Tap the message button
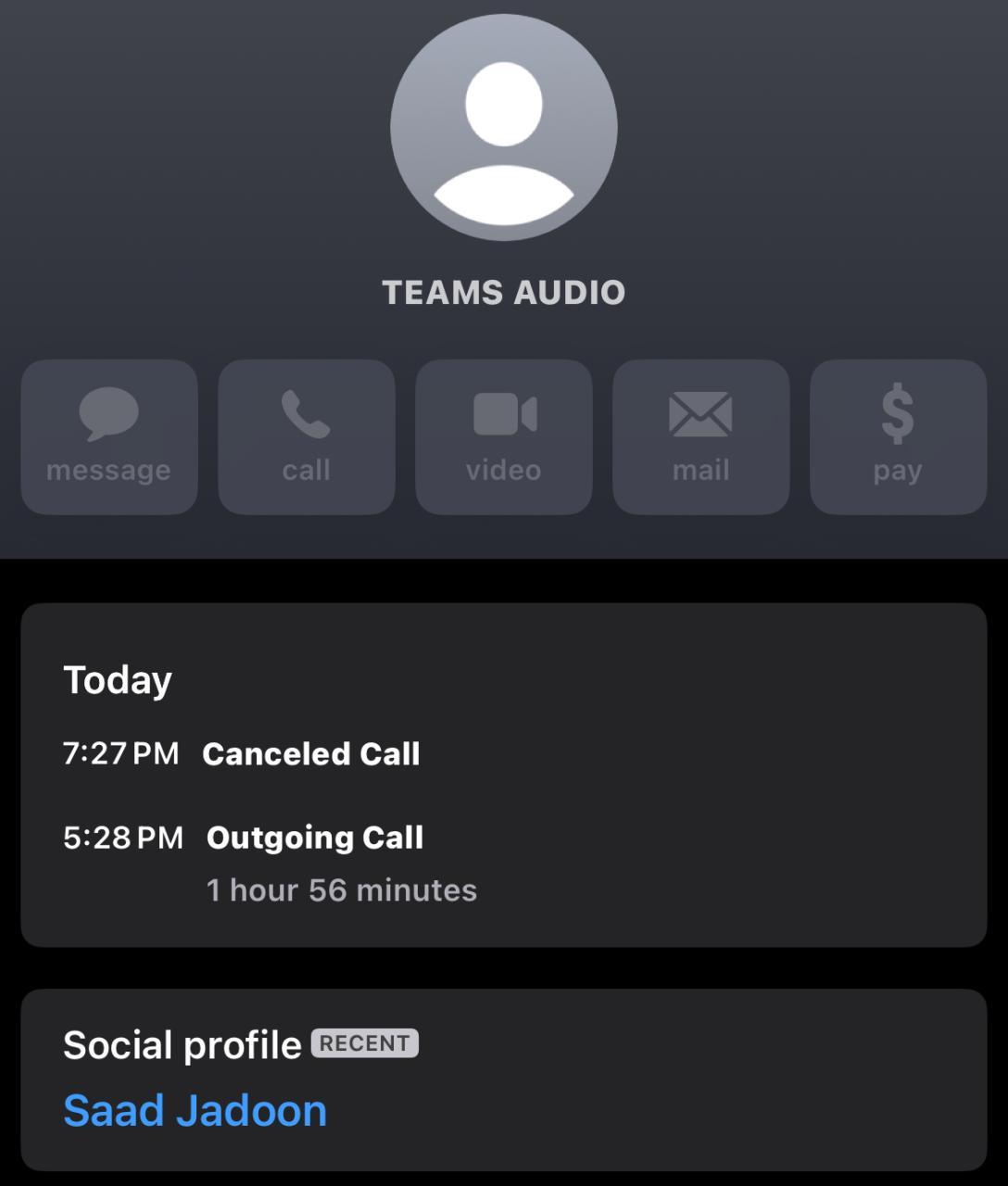The width and height of the screenshot is (1008, 1186). pyautogui.click(x=109, y=436)
